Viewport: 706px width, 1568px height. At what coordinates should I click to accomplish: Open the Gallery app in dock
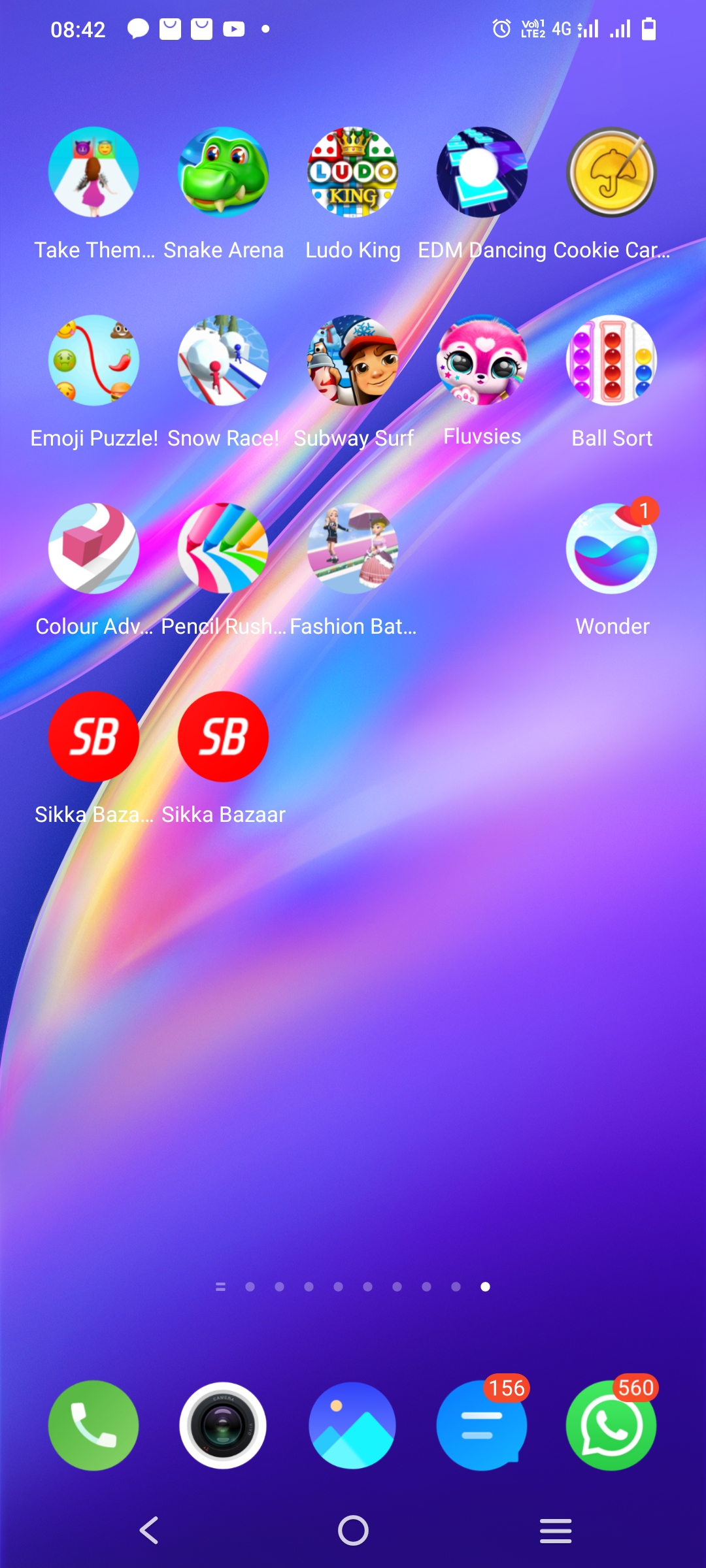pos(353,1426)
